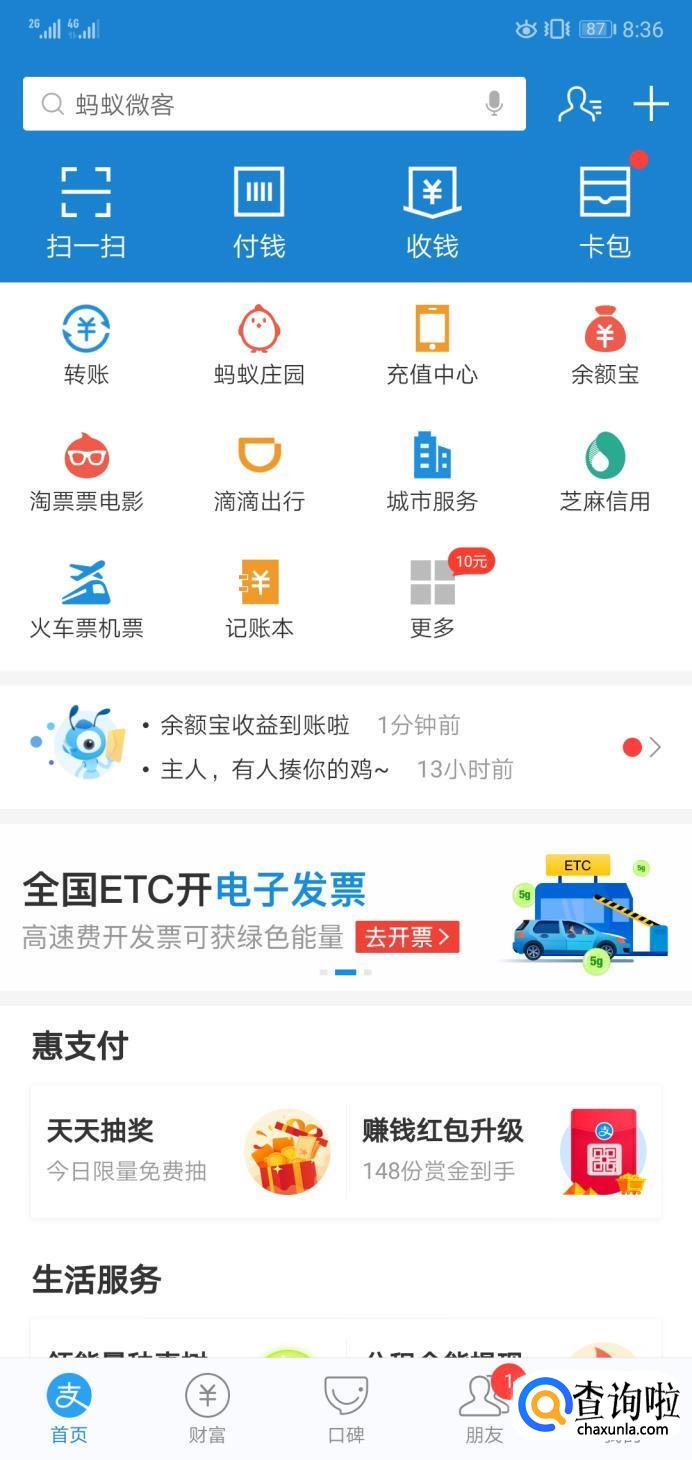Screen dimensions: 692x1460
Task: Launch 扫一扫 scanner
Action: (x=86, y=212)
